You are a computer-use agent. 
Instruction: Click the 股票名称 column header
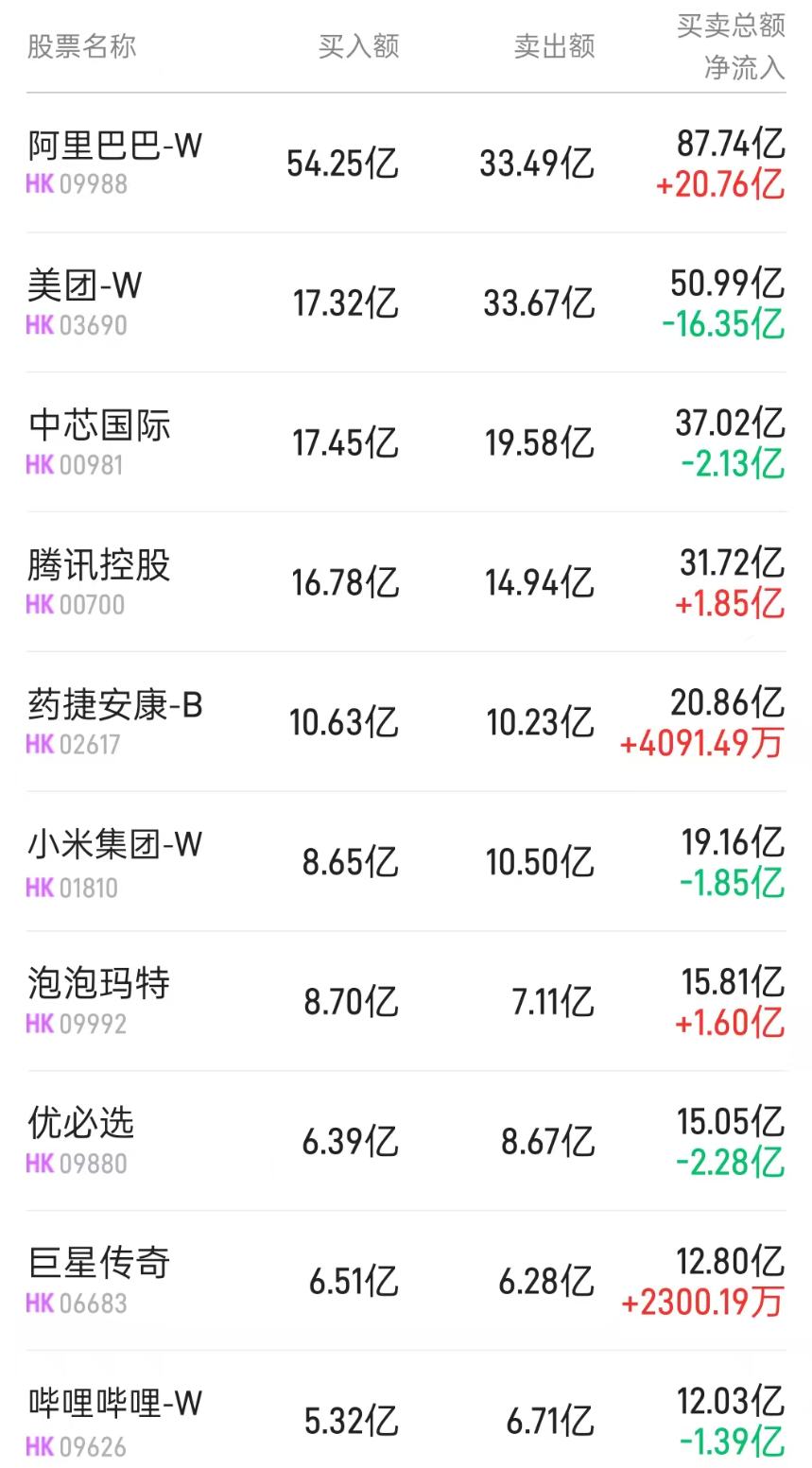pos(82,45)
